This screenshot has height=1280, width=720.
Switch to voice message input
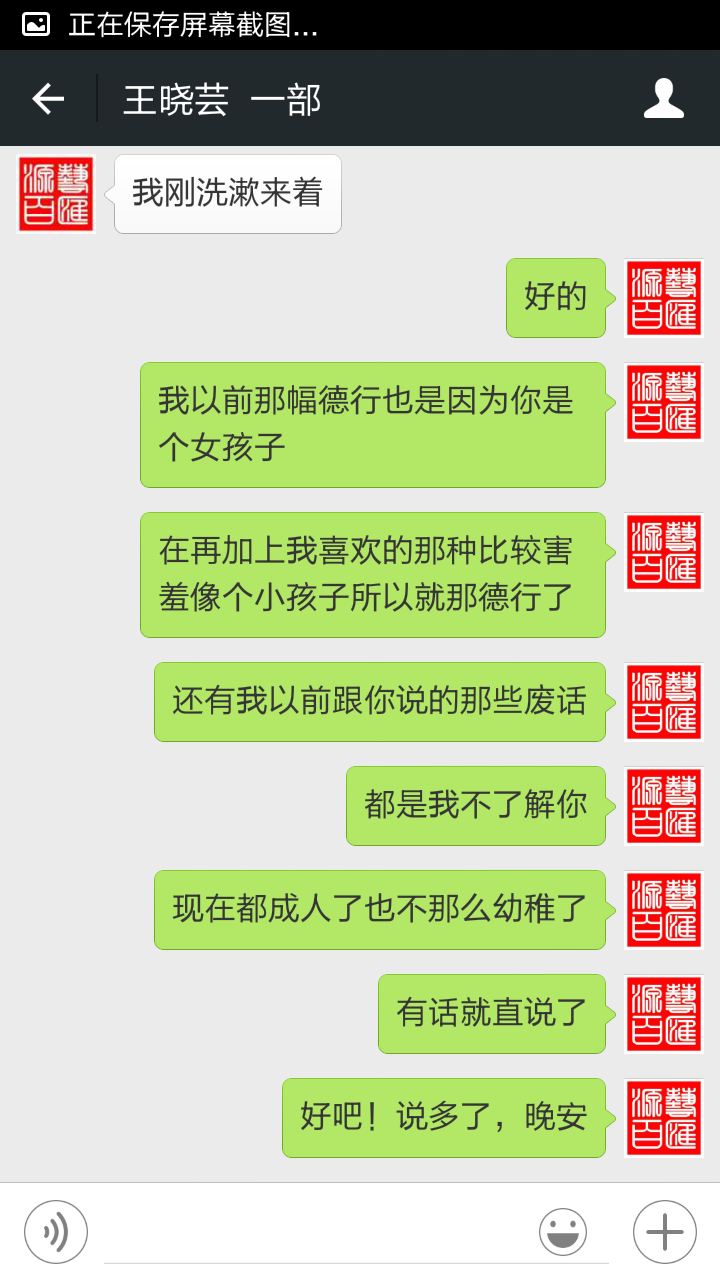pos(56,1231)
